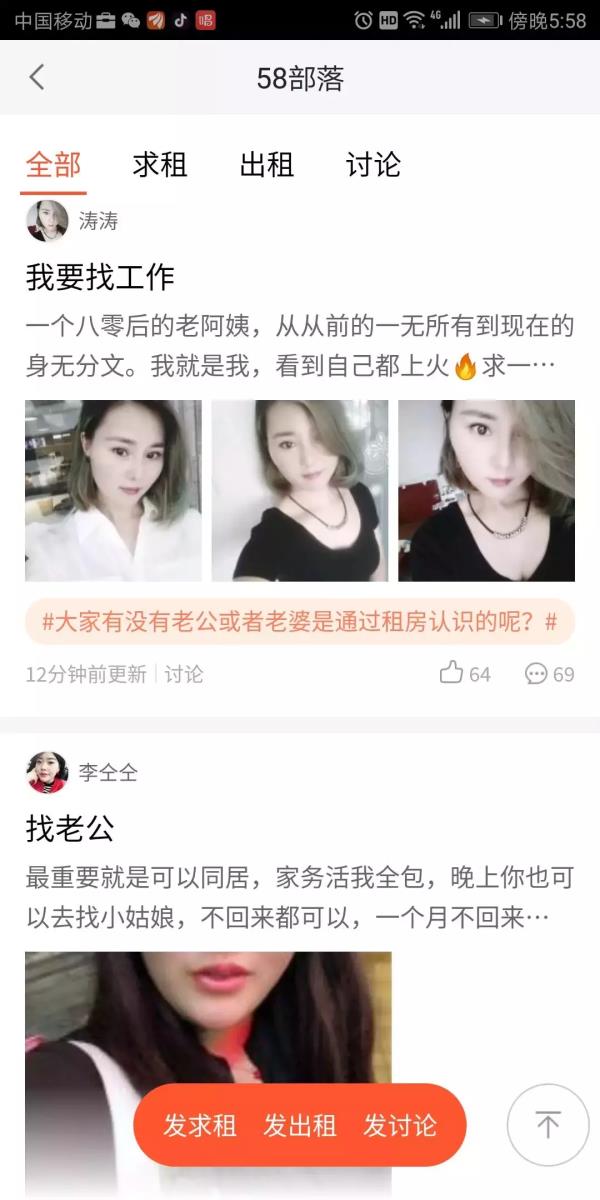Open 涛涛's profile avatar

(47, 222)
